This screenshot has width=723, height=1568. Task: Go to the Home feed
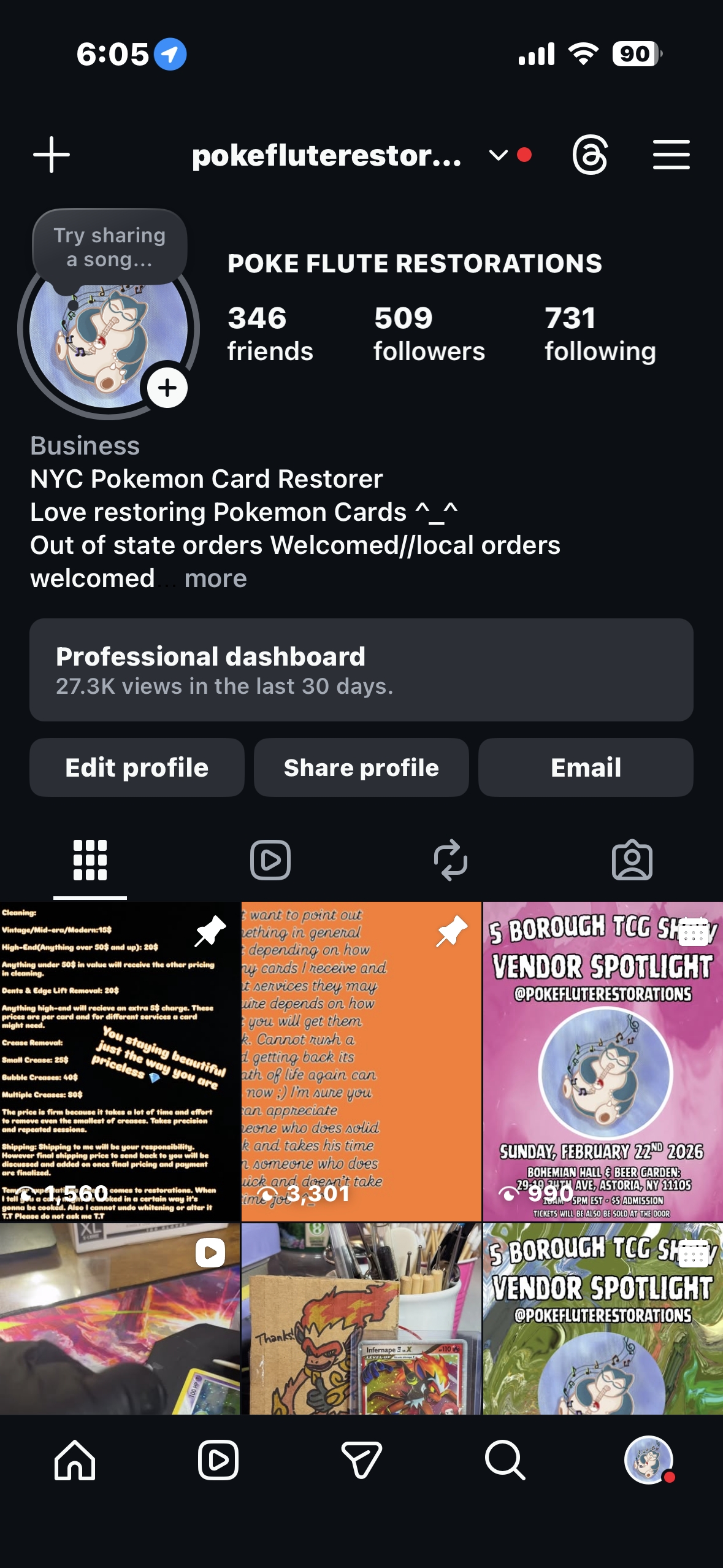click(75, 1460)
